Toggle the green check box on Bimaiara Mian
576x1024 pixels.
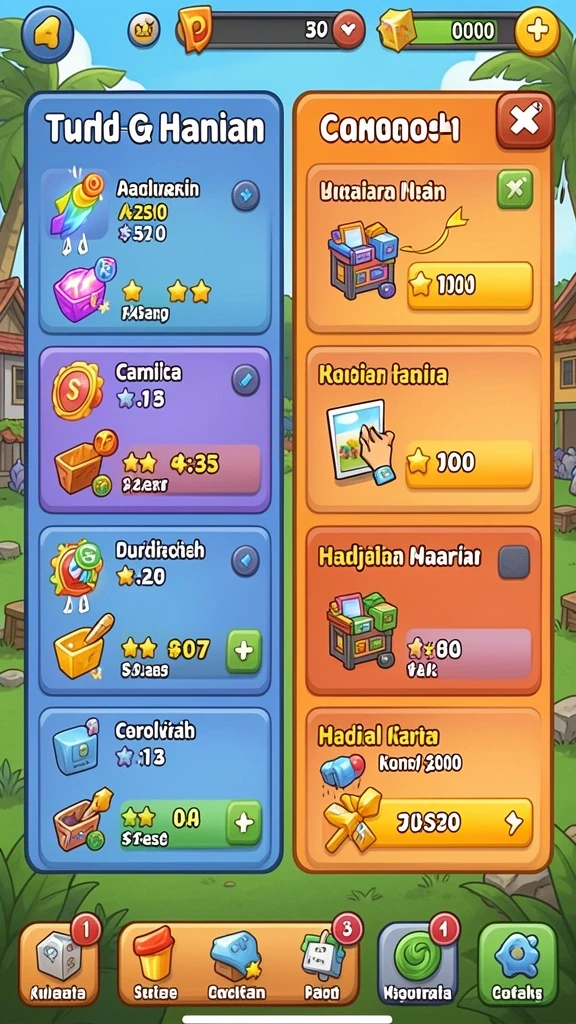tap(515, 189)
